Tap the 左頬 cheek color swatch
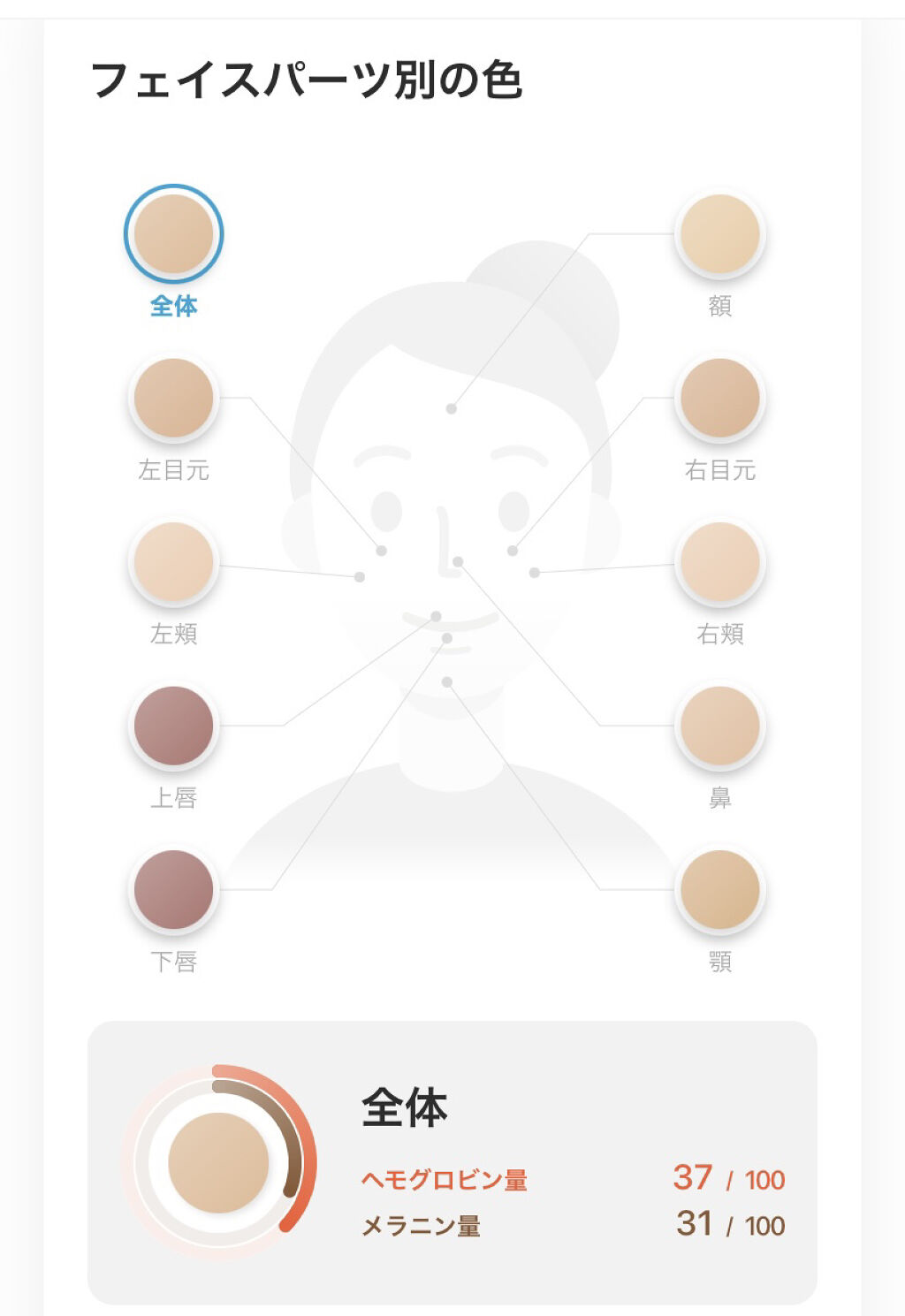 point(173,562)
